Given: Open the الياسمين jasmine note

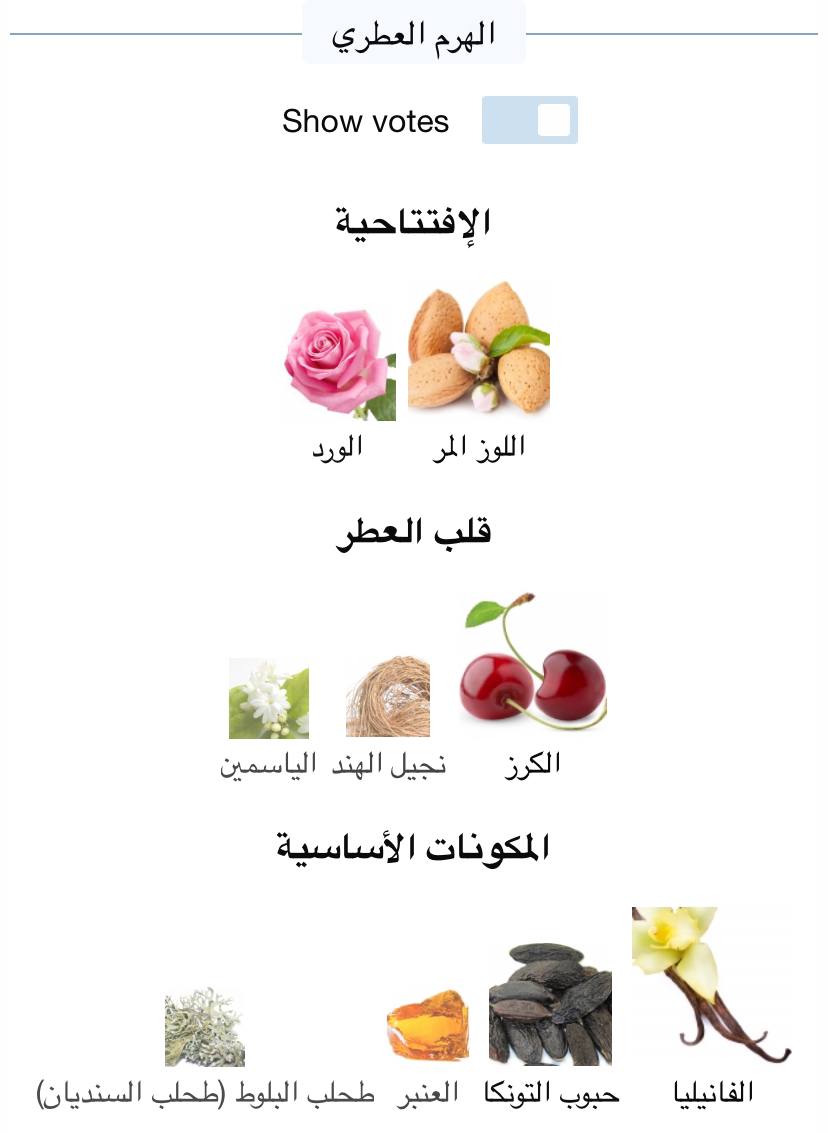Looking at the screenshot, I should [x=269, y=698].
